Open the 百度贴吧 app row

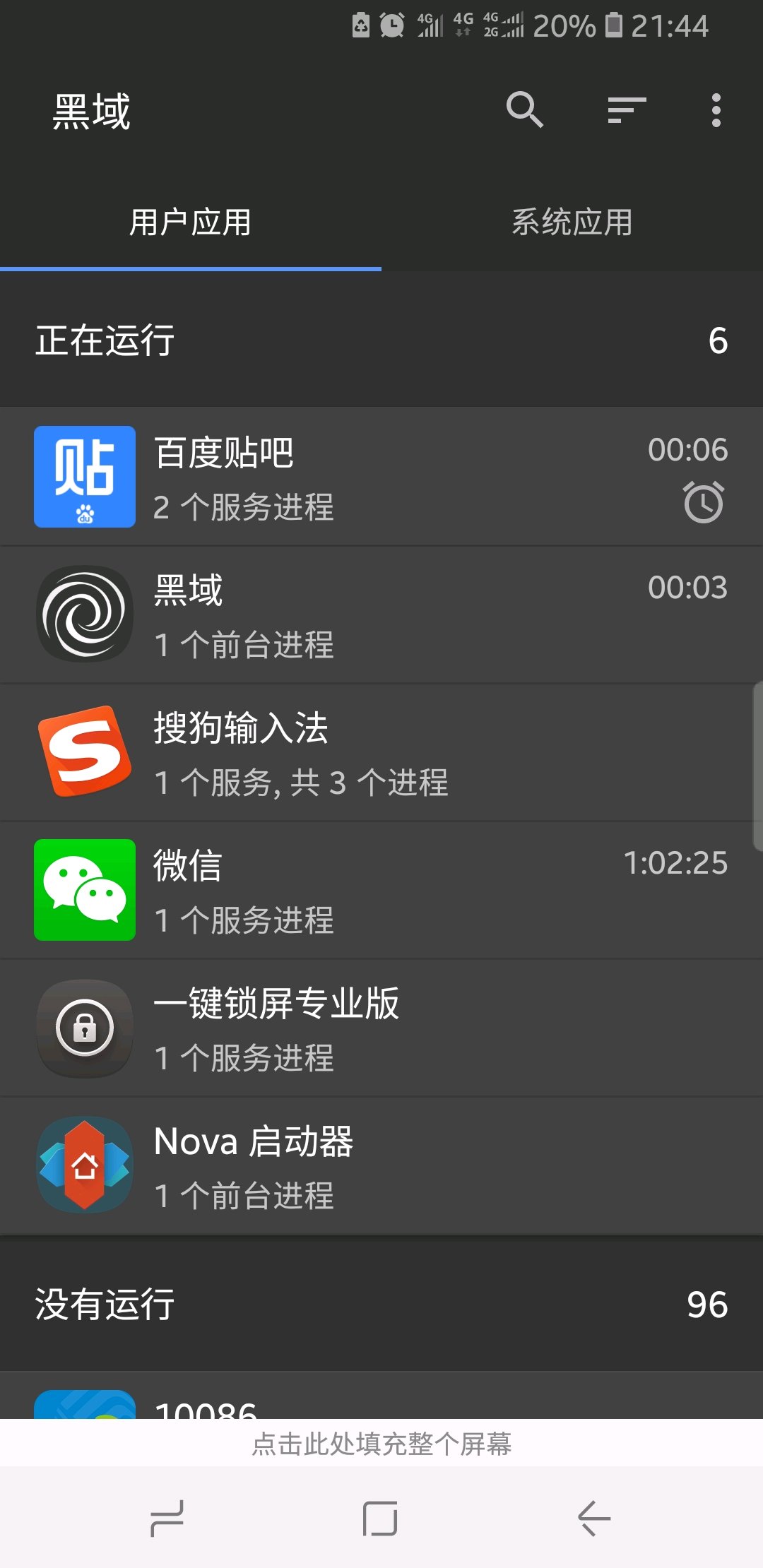pyautogui.click(x=381, y=477)
